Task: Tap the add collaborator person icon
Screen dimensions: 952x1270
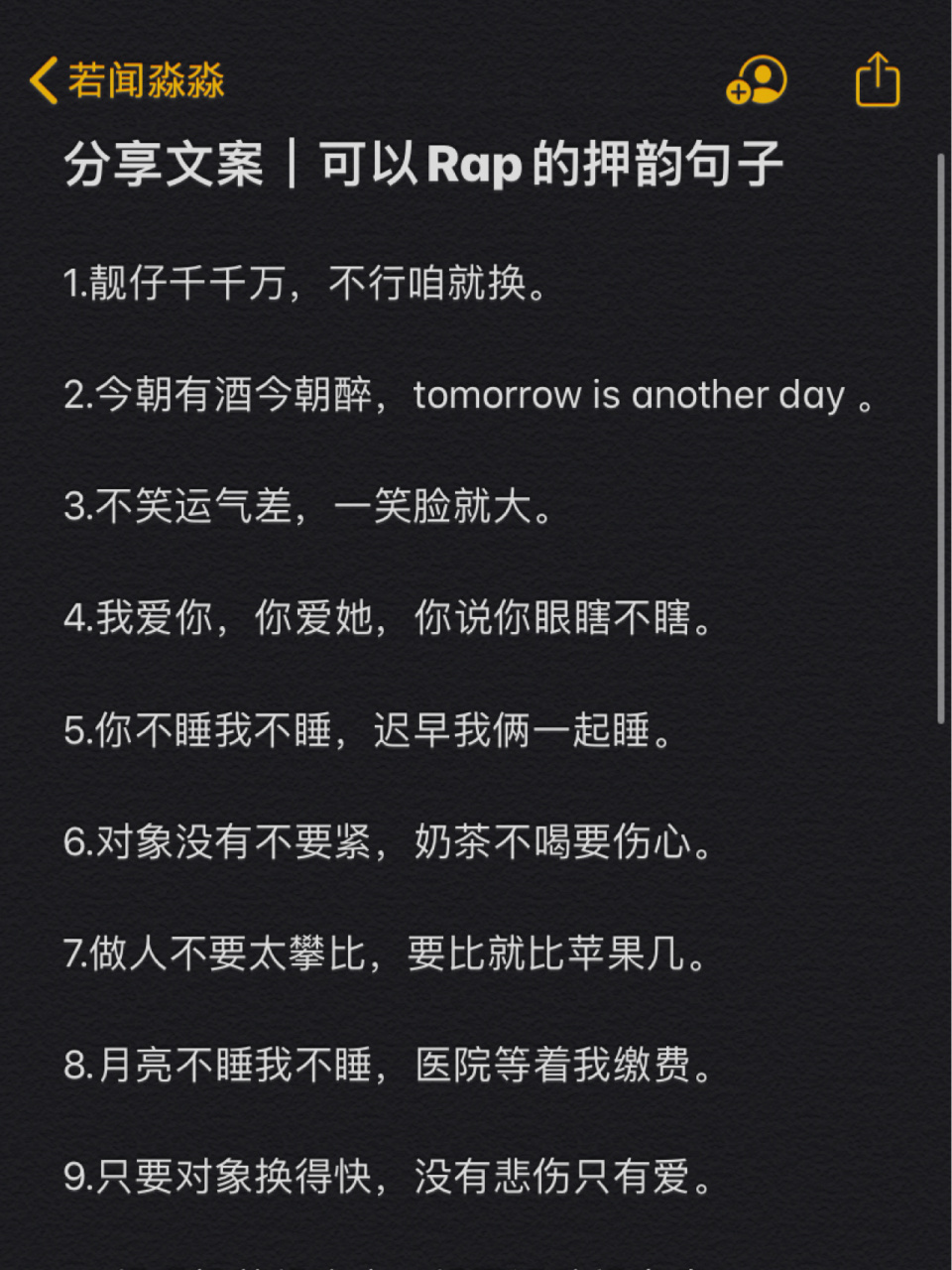Action: (759, 81)
